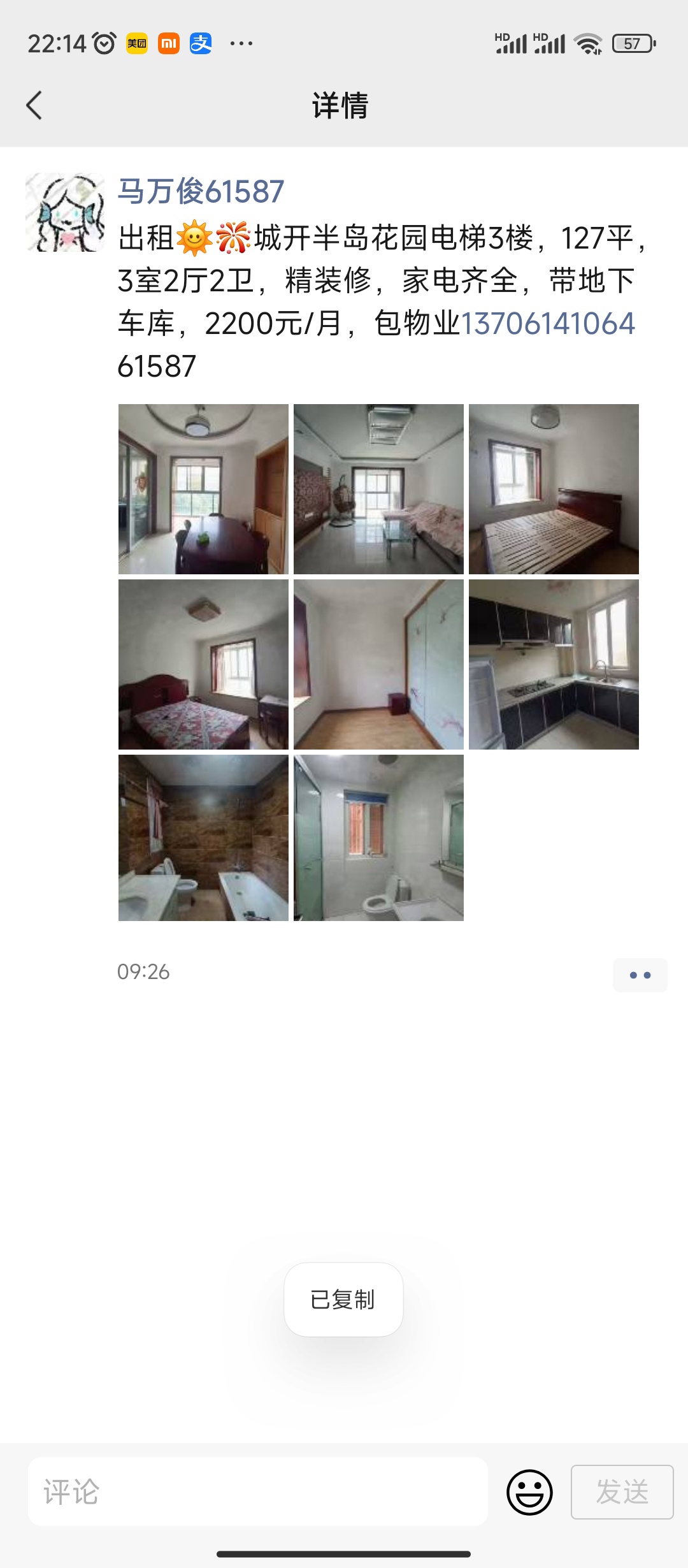688x1568 pixels.
Task: Open the two-dot like and comment menu
Action: tap(640, 975)
